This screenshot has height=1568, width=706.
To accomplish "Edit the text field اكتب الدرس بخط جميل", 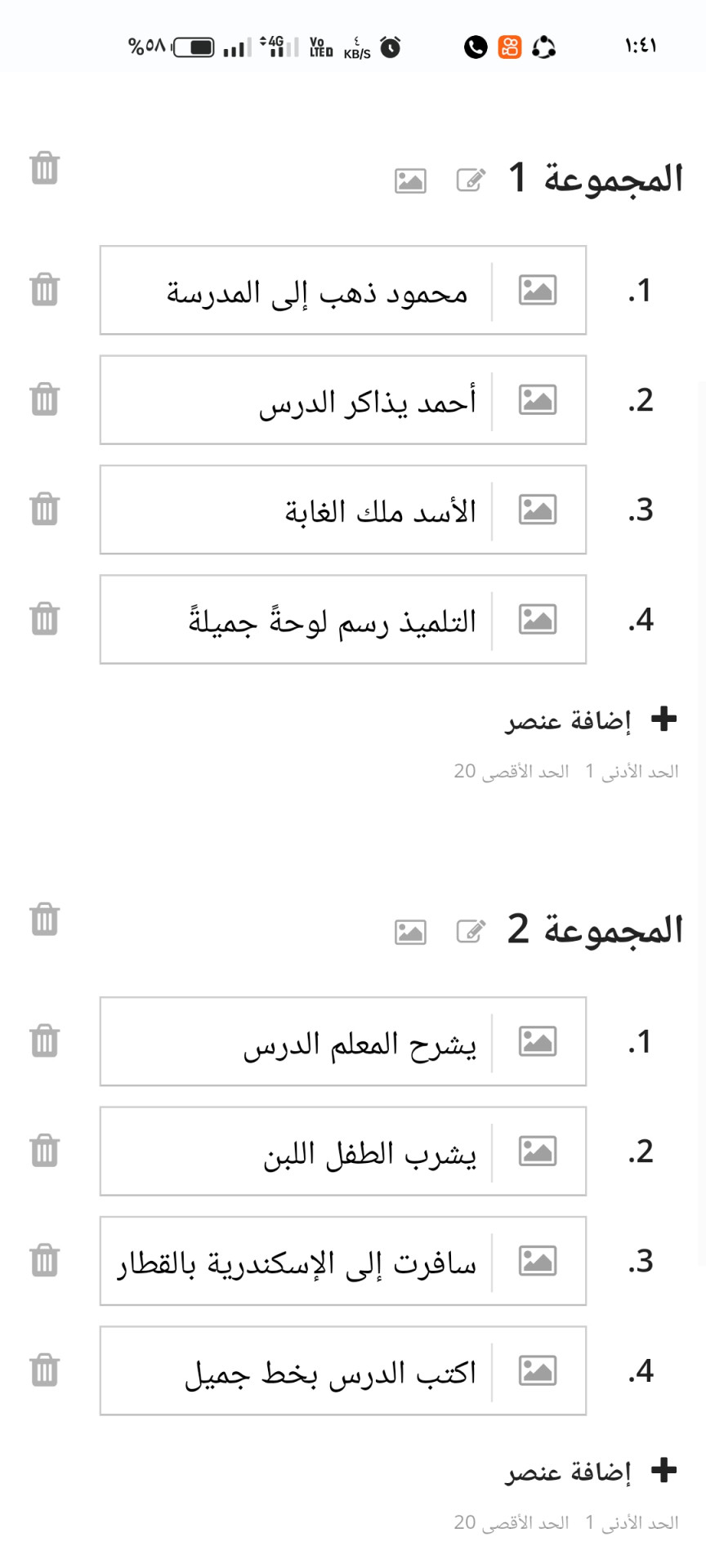I will pos(297,1371).
